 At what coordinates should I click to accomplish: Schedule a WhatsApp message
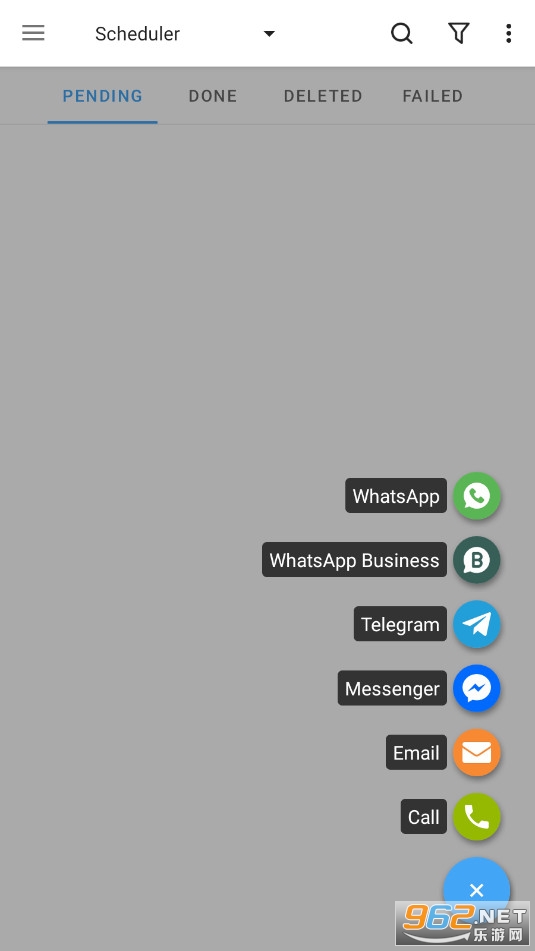tap(477, 496)
